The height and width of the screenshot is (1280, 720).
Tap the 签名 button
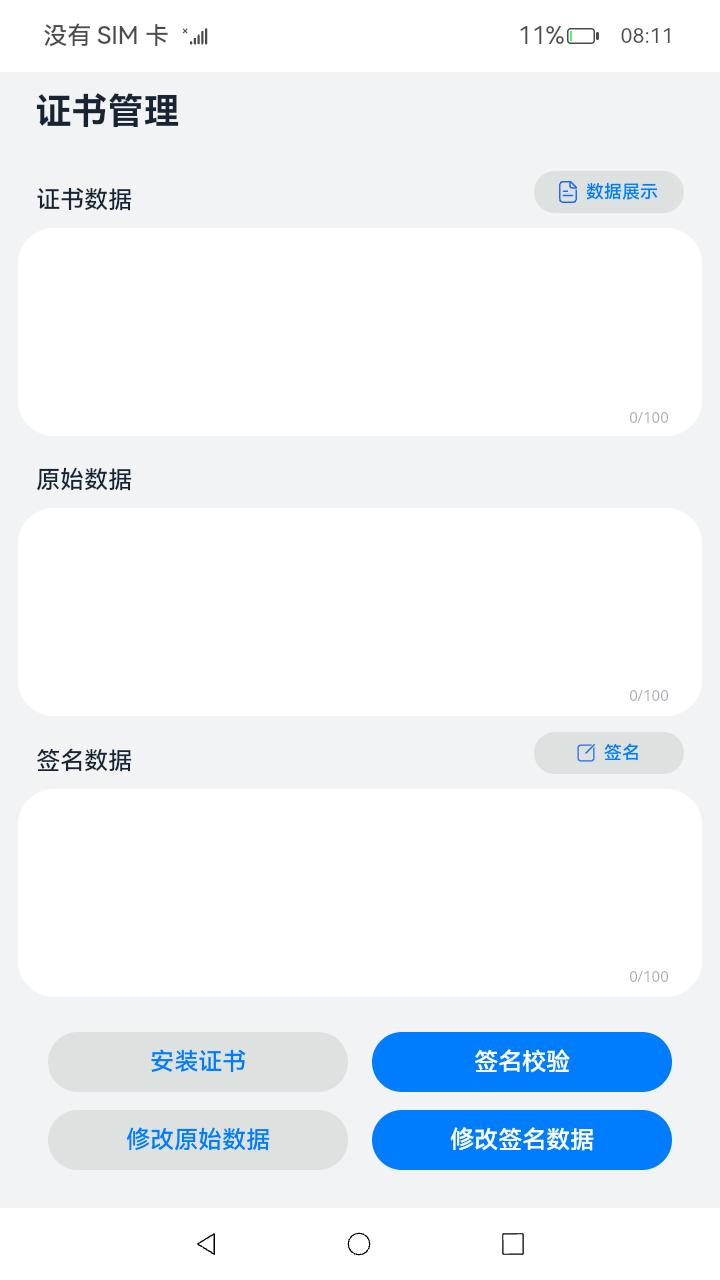[x=608, y=753]
